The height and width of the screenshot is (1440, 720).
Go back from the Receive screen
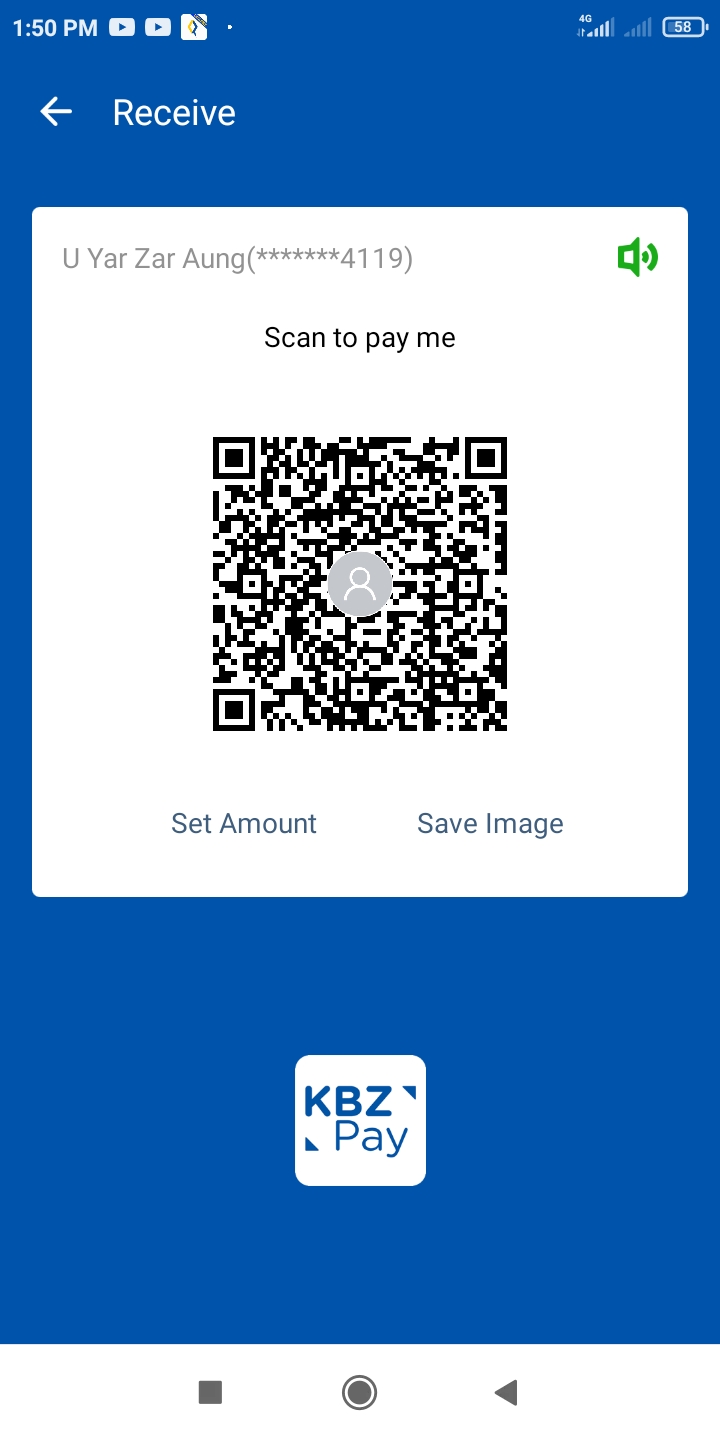pyautogui.click(x=56, y=112)
